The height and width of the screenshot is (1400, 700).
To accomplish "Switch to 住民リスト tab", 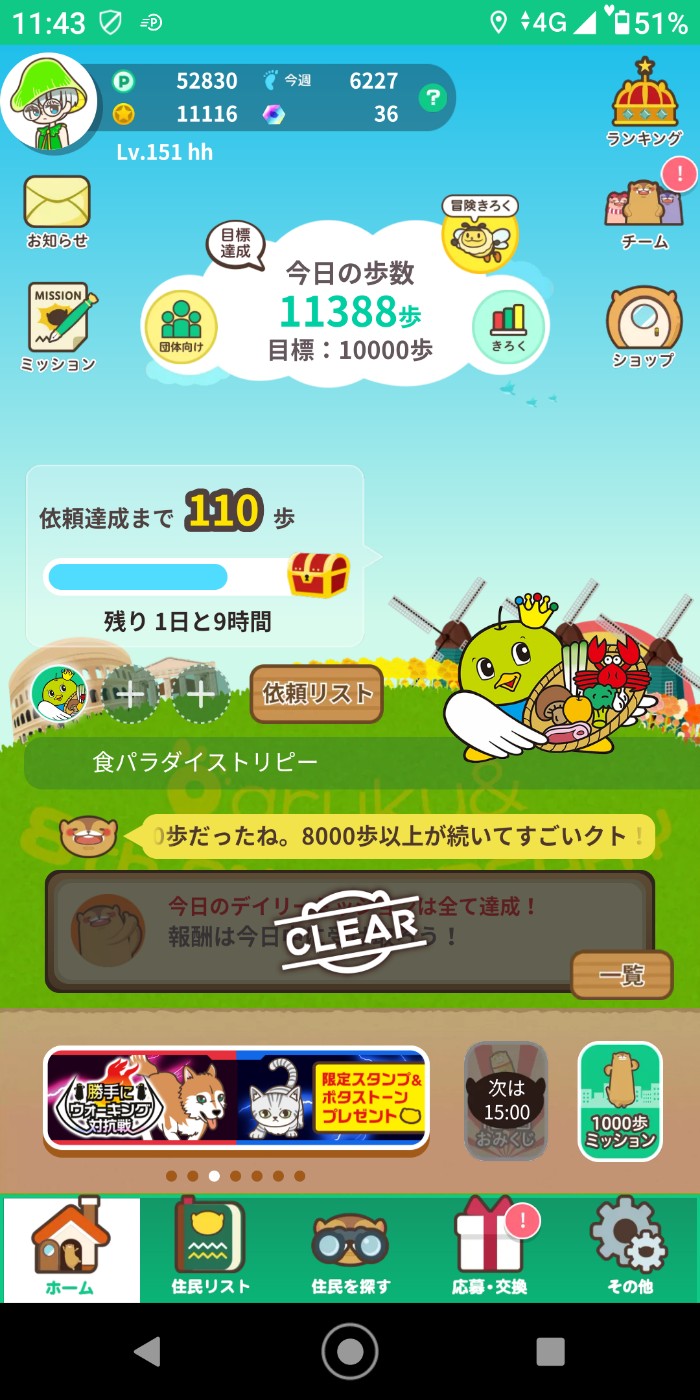I will click(210, 1248).
